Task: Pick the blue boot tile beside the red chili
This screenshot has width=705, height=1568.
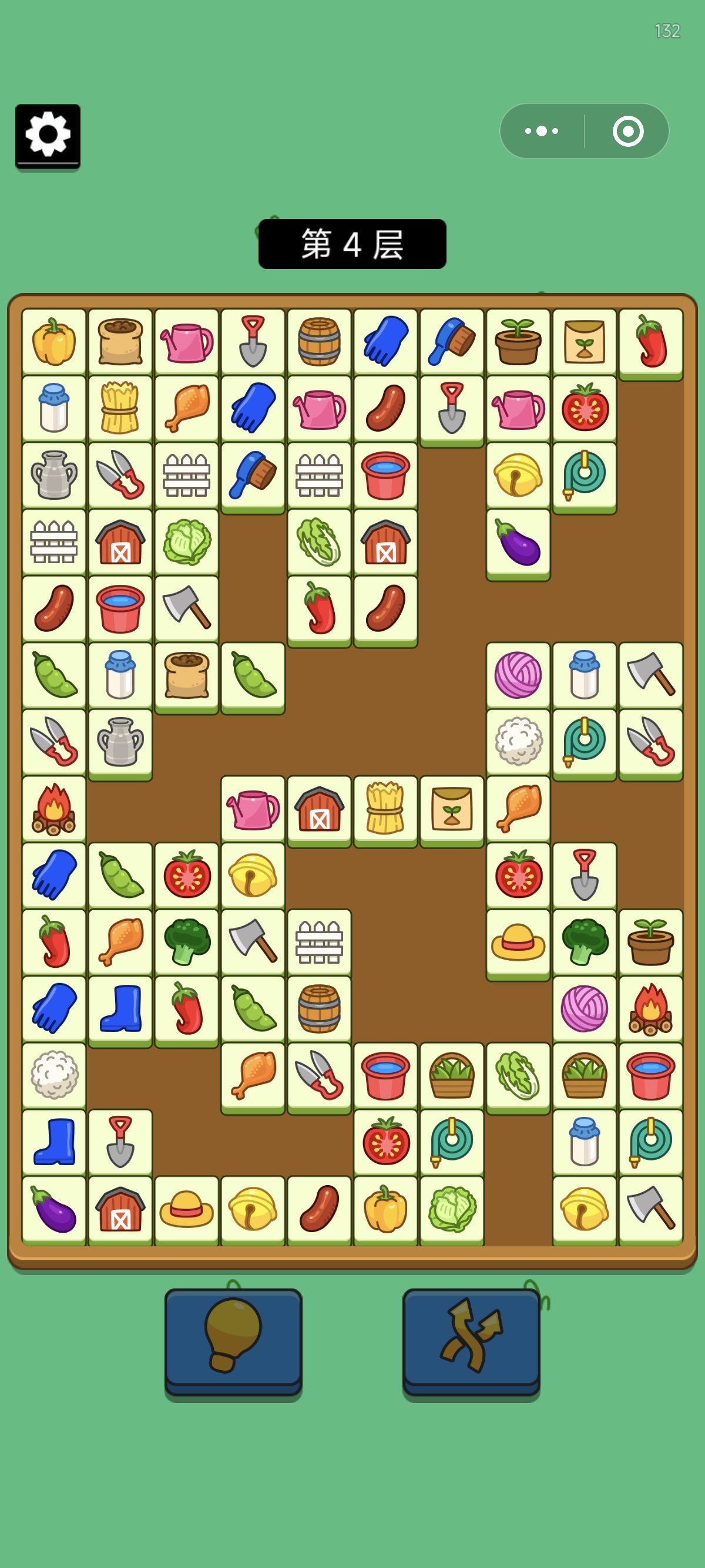Action: tap(120, 1008)
